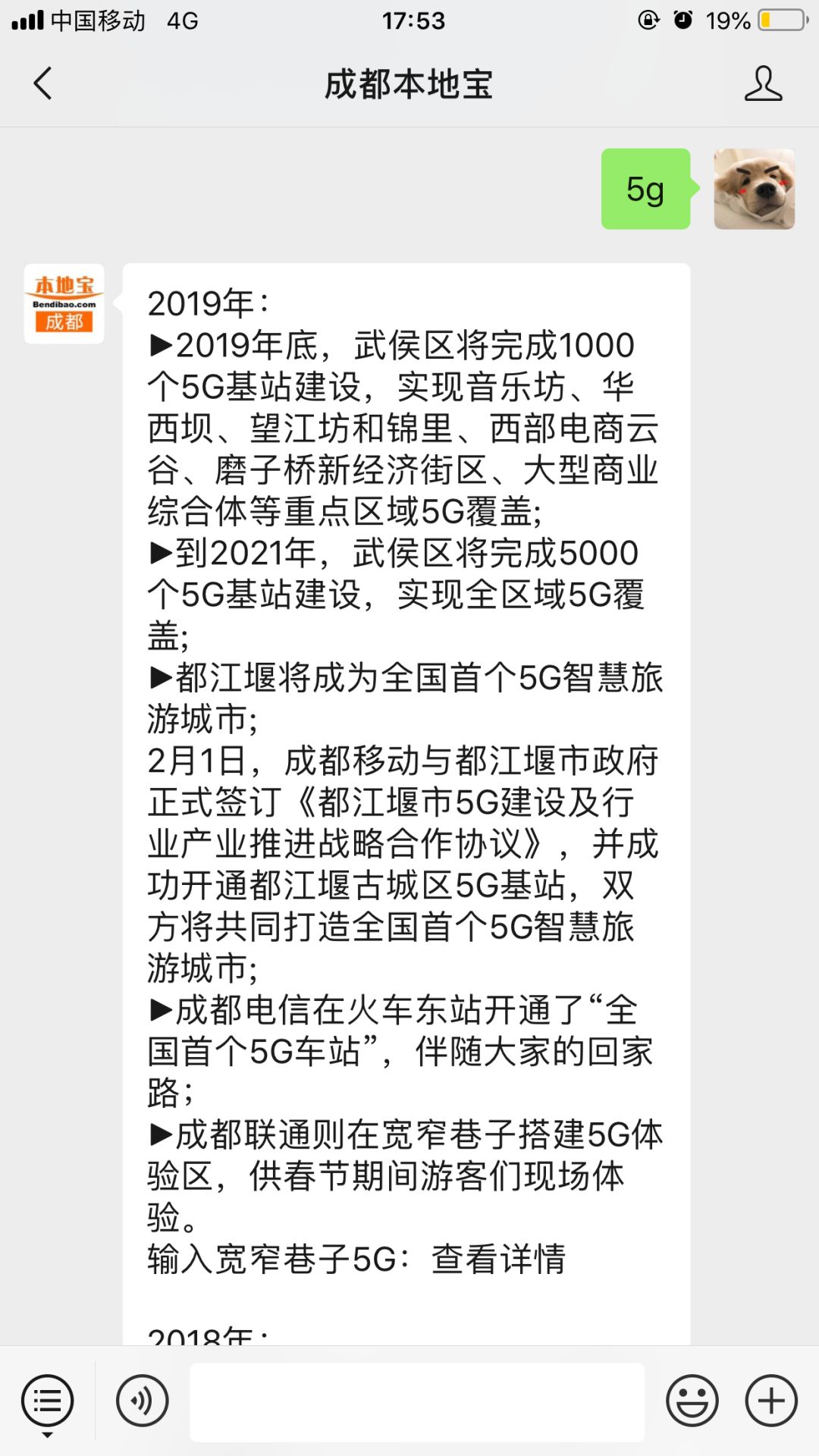Open the emoji sticker panel

click(x=692, y=1399)
